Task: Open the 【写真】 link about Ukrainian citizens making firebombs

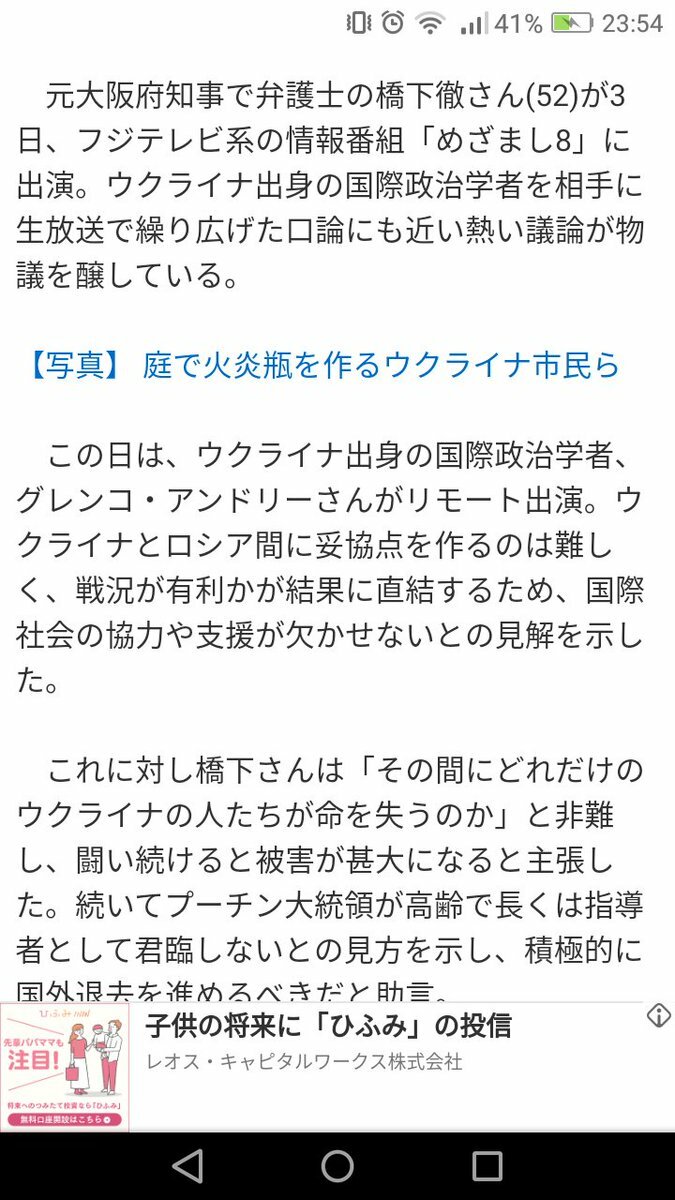Action: 325,365
